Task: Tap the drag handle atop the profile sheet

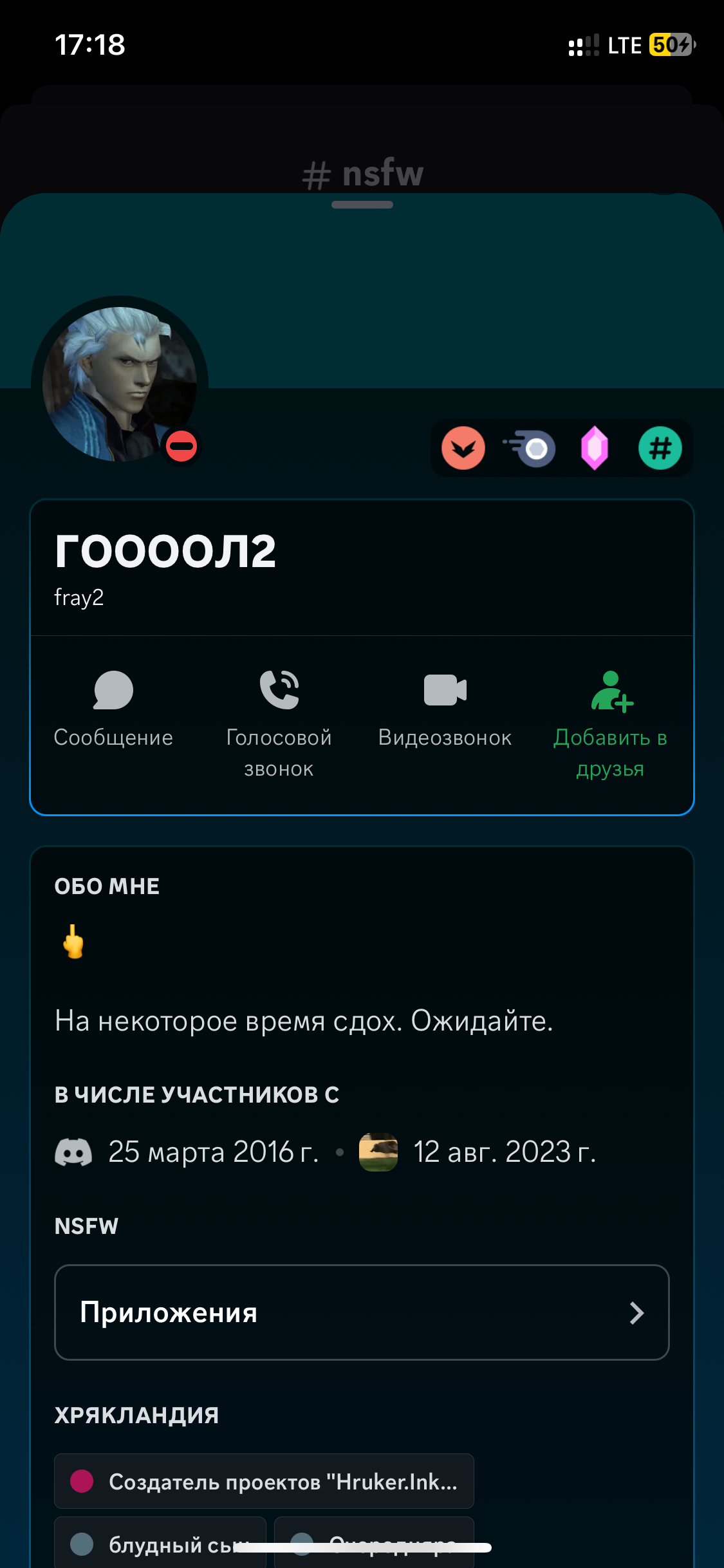Action: pos(362,205)
